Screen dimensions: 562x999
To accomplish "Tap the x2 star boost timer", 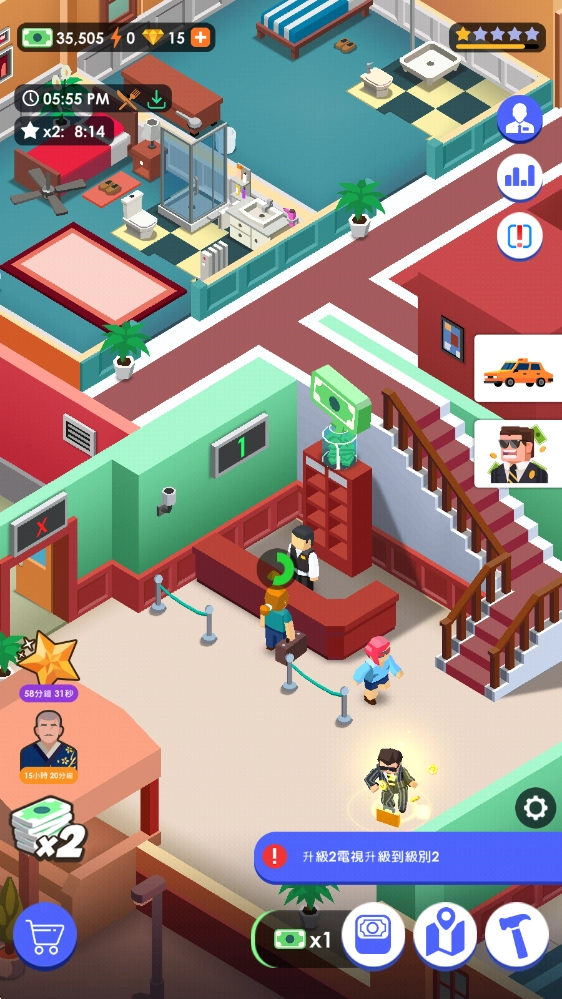I will click(64, 132).
